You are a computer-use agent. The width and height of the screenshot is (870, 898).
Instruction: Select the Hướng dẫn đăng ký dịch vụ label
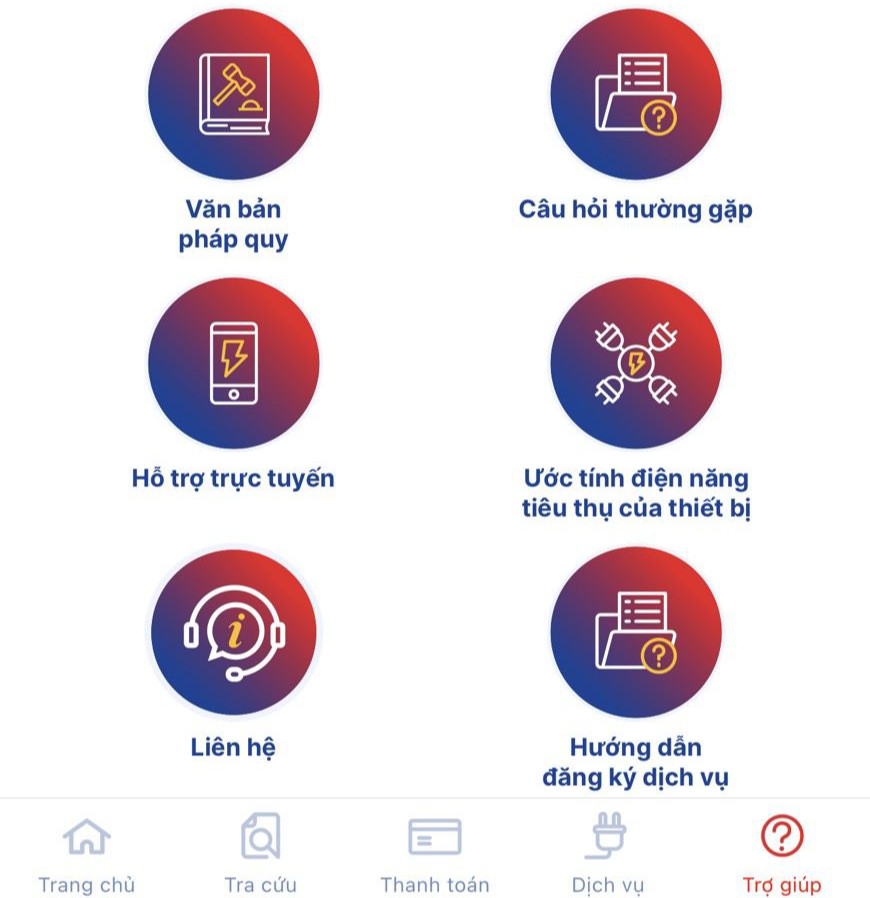[x=635, y=759]
